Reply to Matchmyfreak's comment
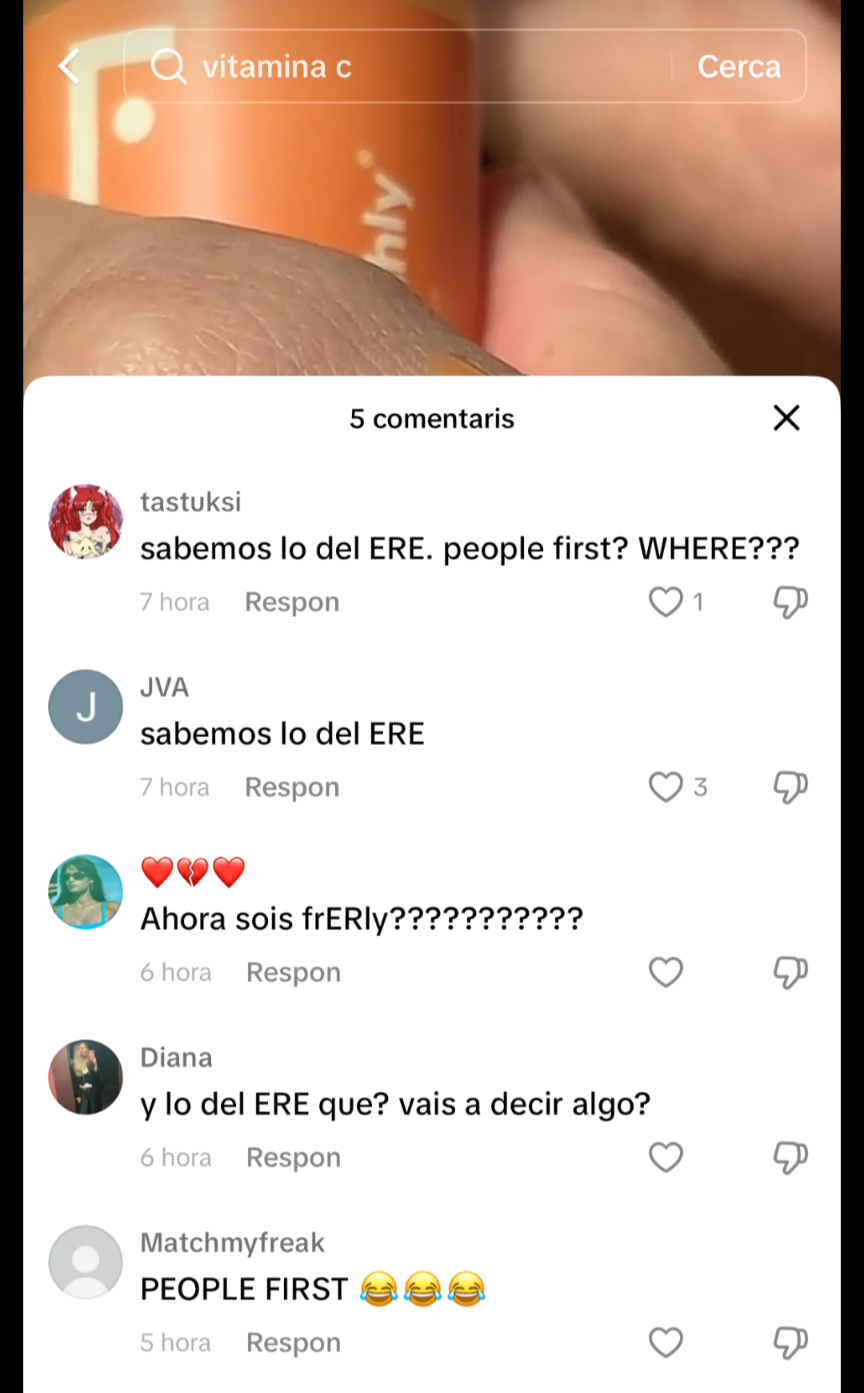 click(293, 1342)
